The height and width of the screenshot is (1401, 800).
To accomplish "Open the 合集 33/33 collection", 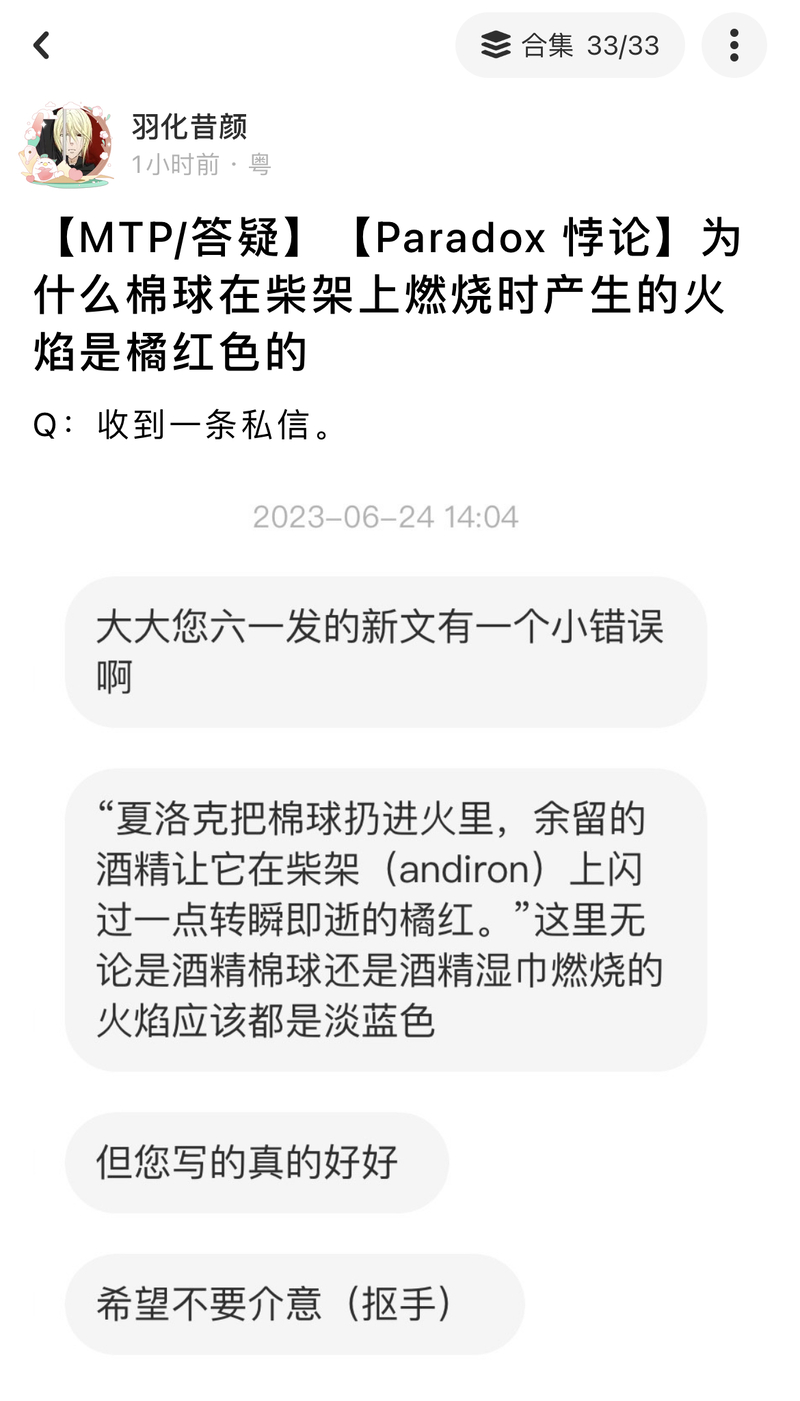I will [x=570, y=45].
